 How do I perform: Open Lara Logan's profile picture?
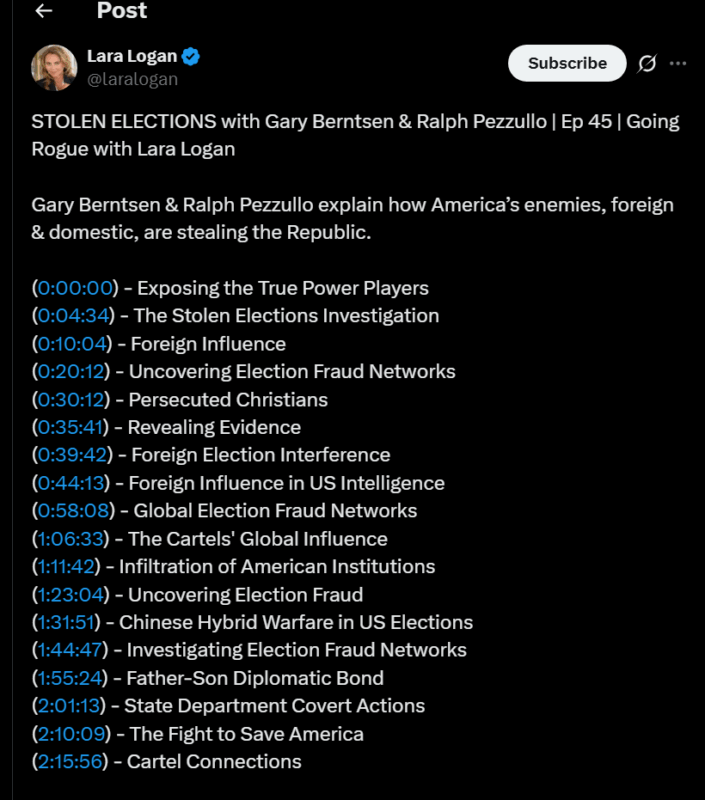pos(55,67)
